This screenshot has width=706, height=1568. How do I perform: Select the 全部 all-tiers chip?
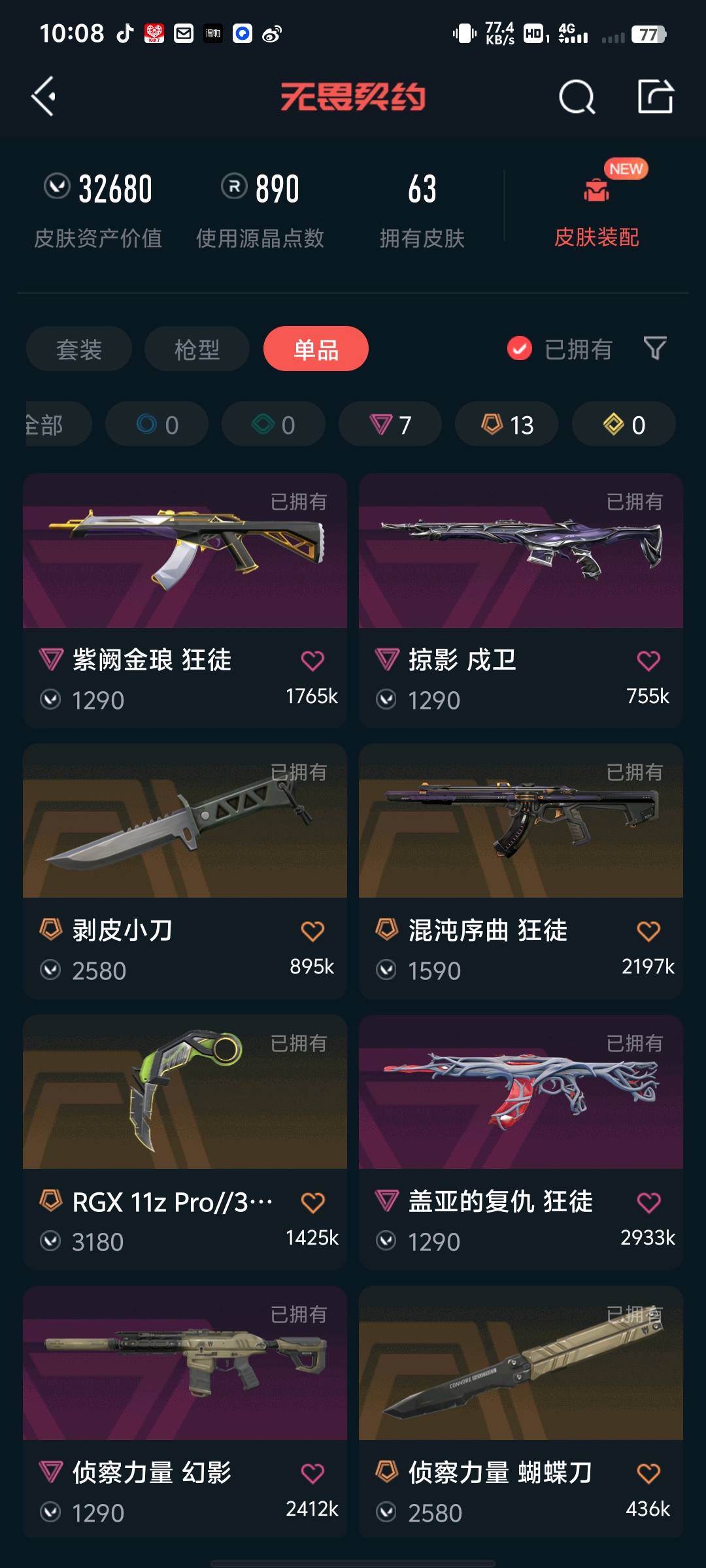58,425
